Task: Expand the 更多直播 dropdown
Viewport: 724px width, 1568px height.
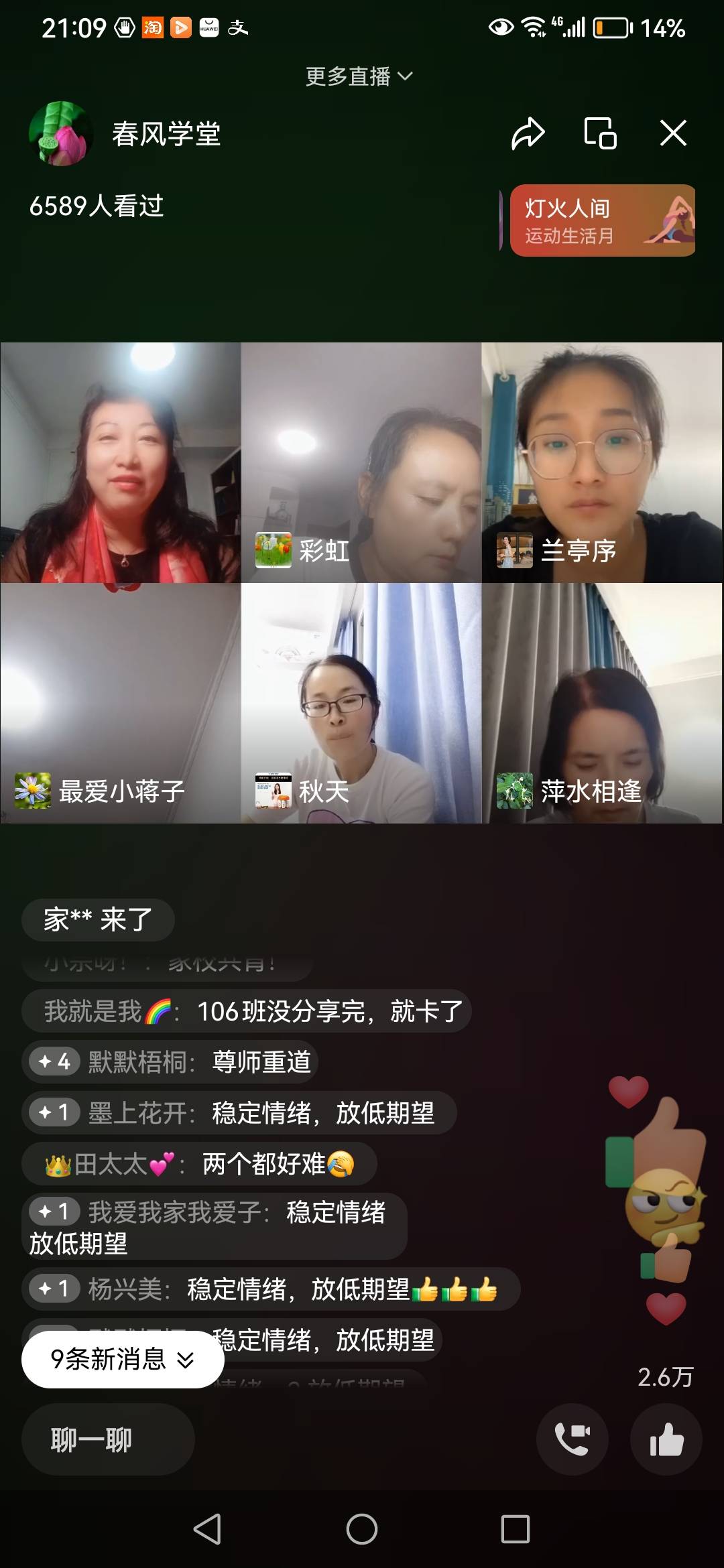Action: [x=359, y=76]
